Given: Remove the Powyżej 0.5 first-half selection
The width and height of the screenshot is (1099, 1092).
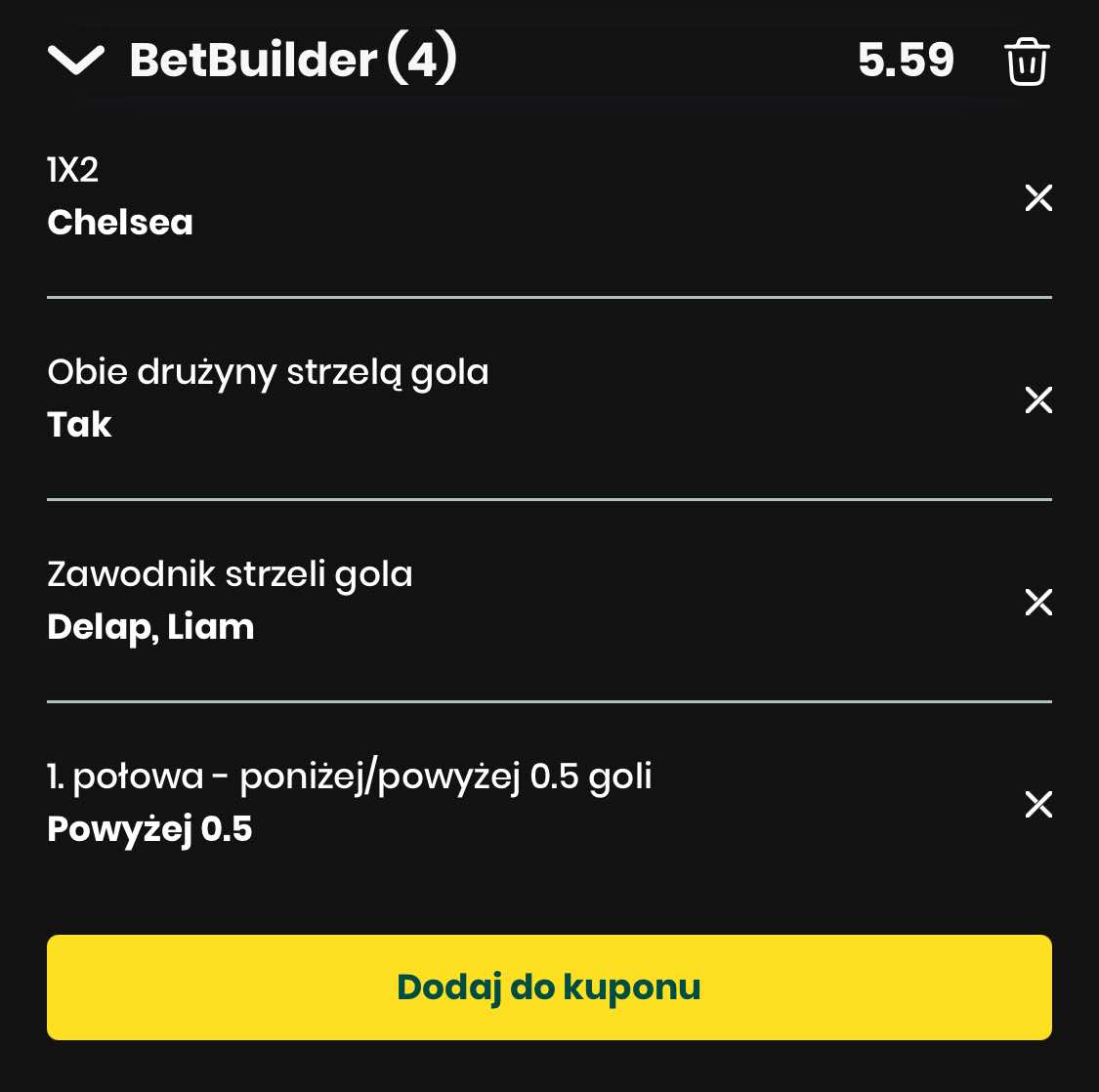Looking at the screenshot, I should pyautogui.click(x=1038, y=804).
